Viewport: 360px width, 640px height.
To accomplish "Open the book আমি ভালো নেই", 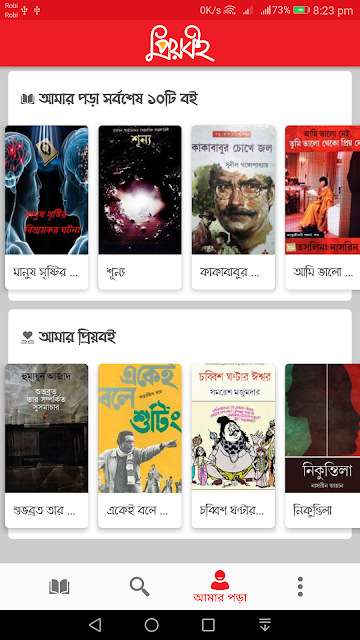I will [x=322, y=207].
